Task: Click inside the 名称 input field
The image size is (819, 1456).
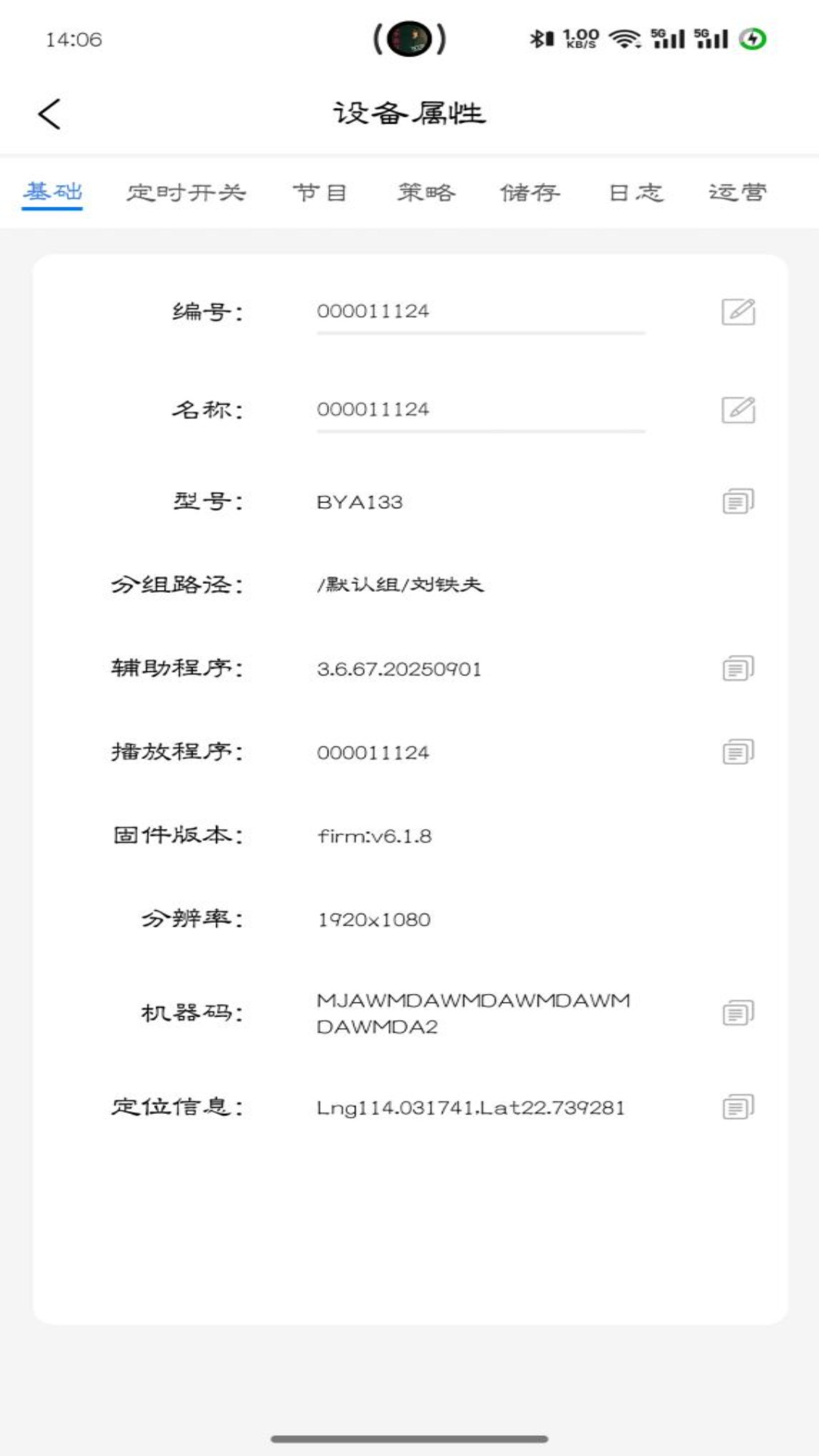Action: 479,413
